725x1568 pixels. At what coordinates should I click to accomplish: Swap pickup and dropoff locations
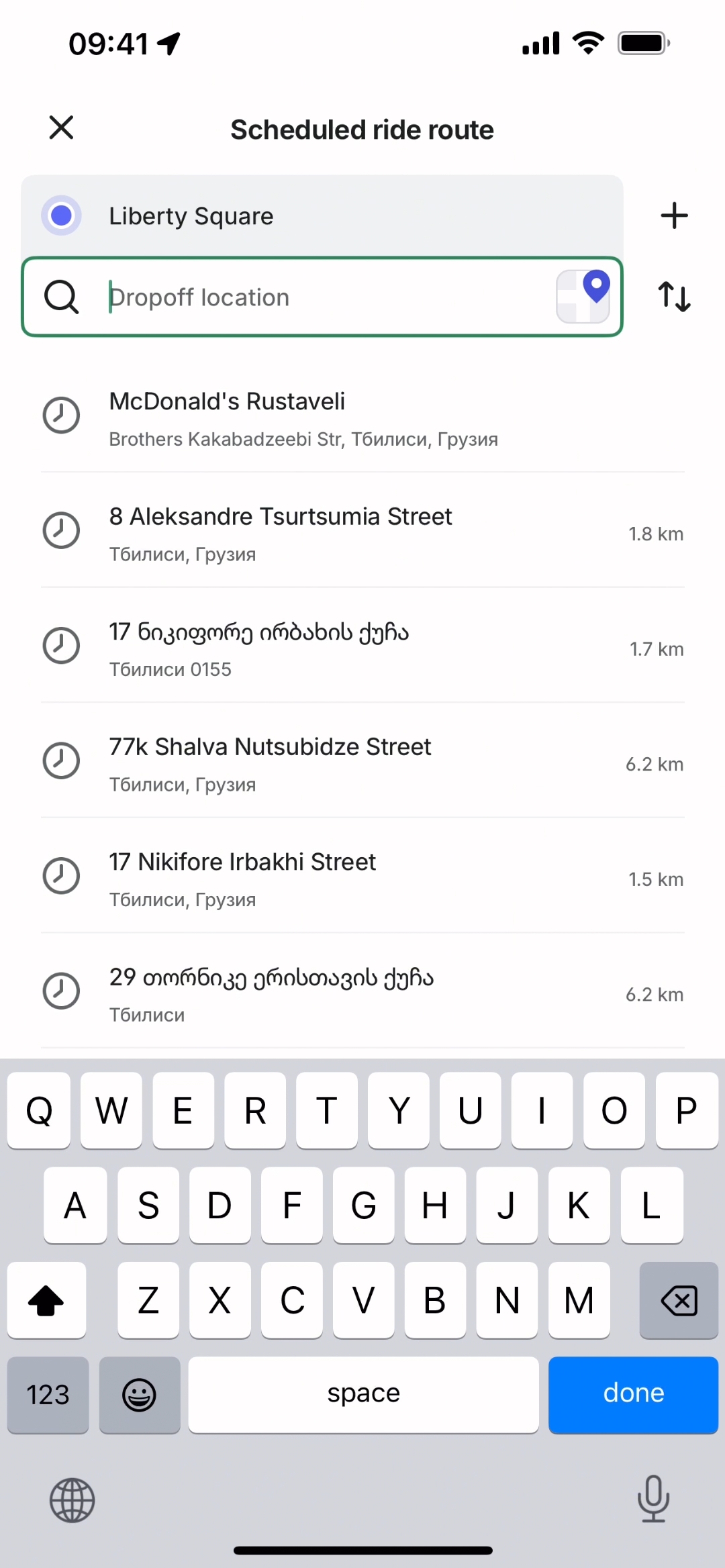coord(674,297)
